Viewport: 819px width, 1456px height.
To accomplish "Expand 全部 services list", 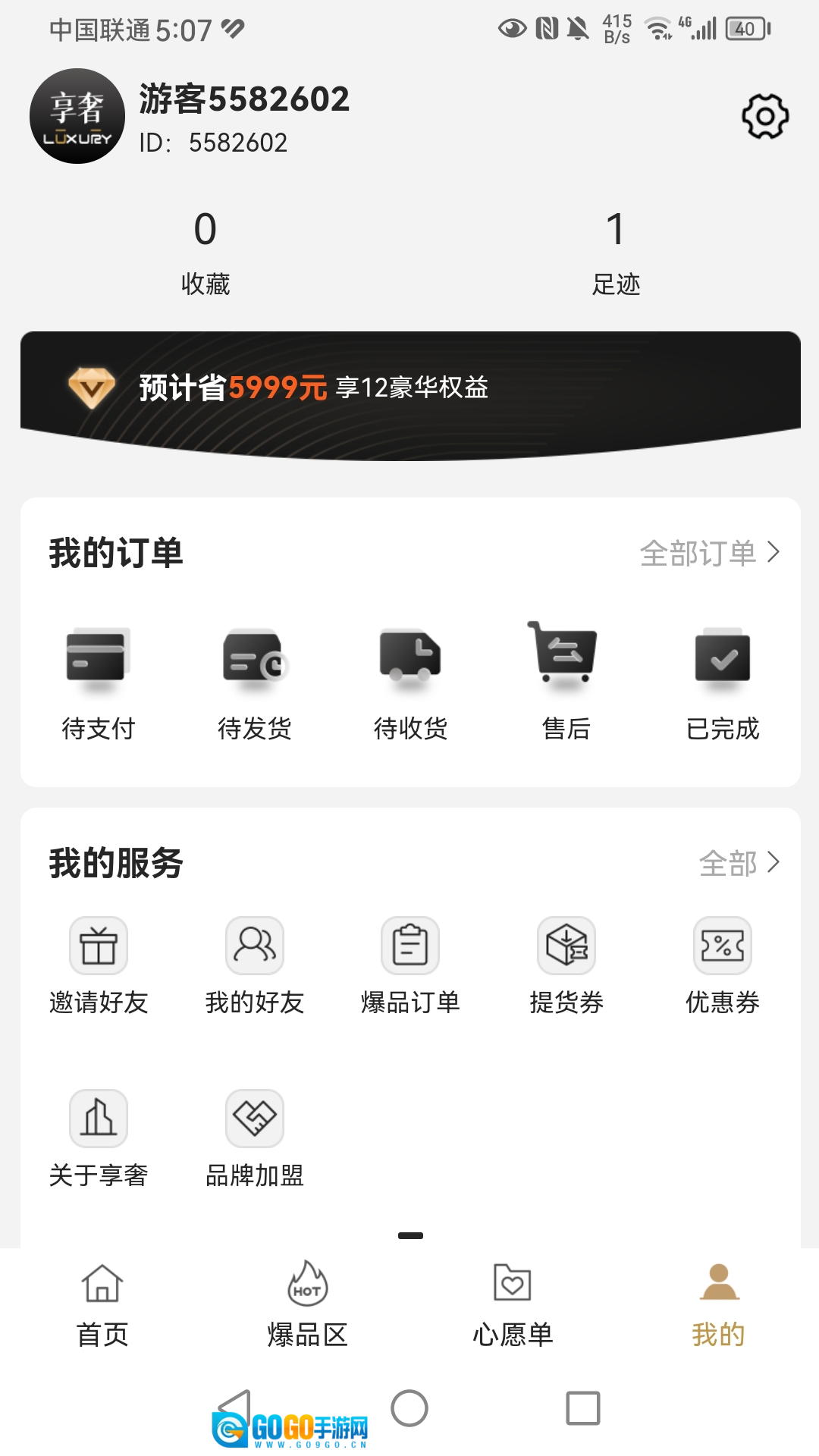I will [739, 863].
